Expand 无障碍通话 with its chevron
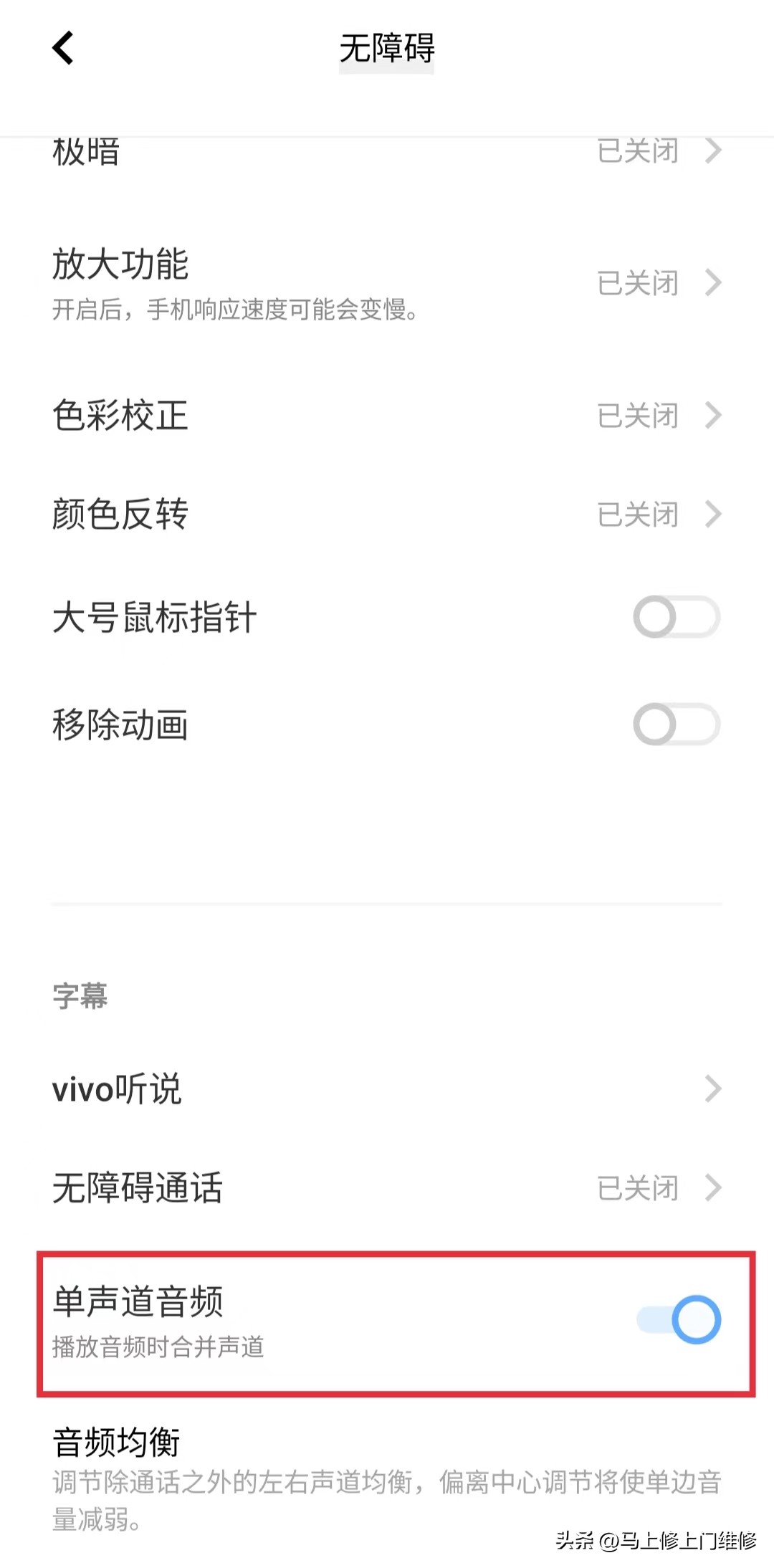774x1568 pixels. click(x=713, y=1187)
